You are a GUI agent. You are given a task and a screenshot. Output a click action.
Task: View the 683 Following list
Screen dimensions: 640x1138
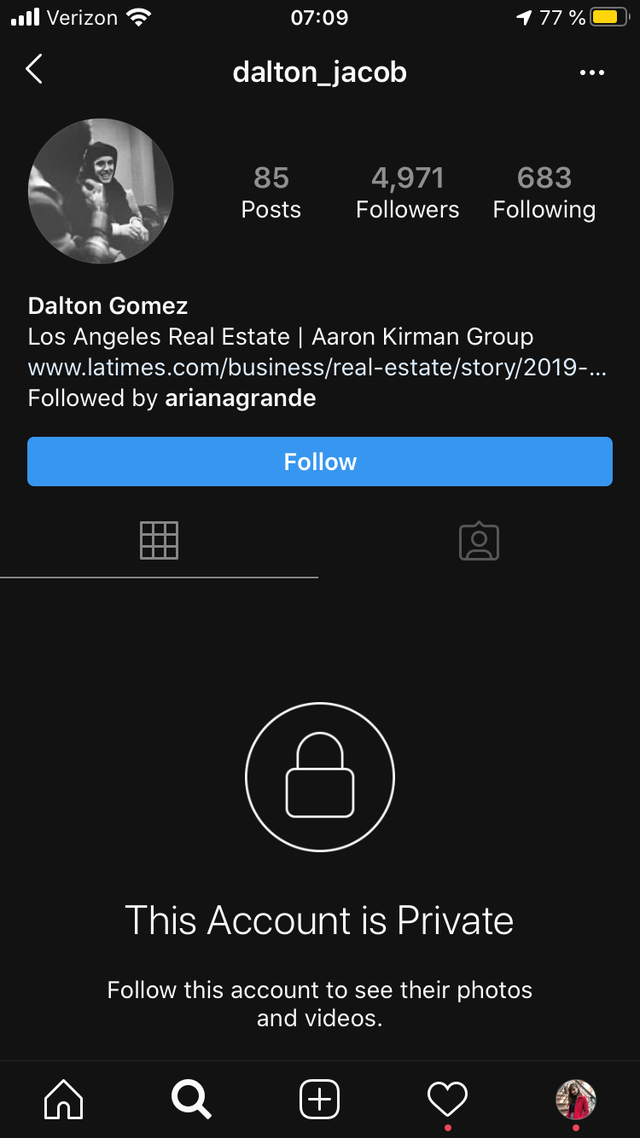[x=544, y=192]
